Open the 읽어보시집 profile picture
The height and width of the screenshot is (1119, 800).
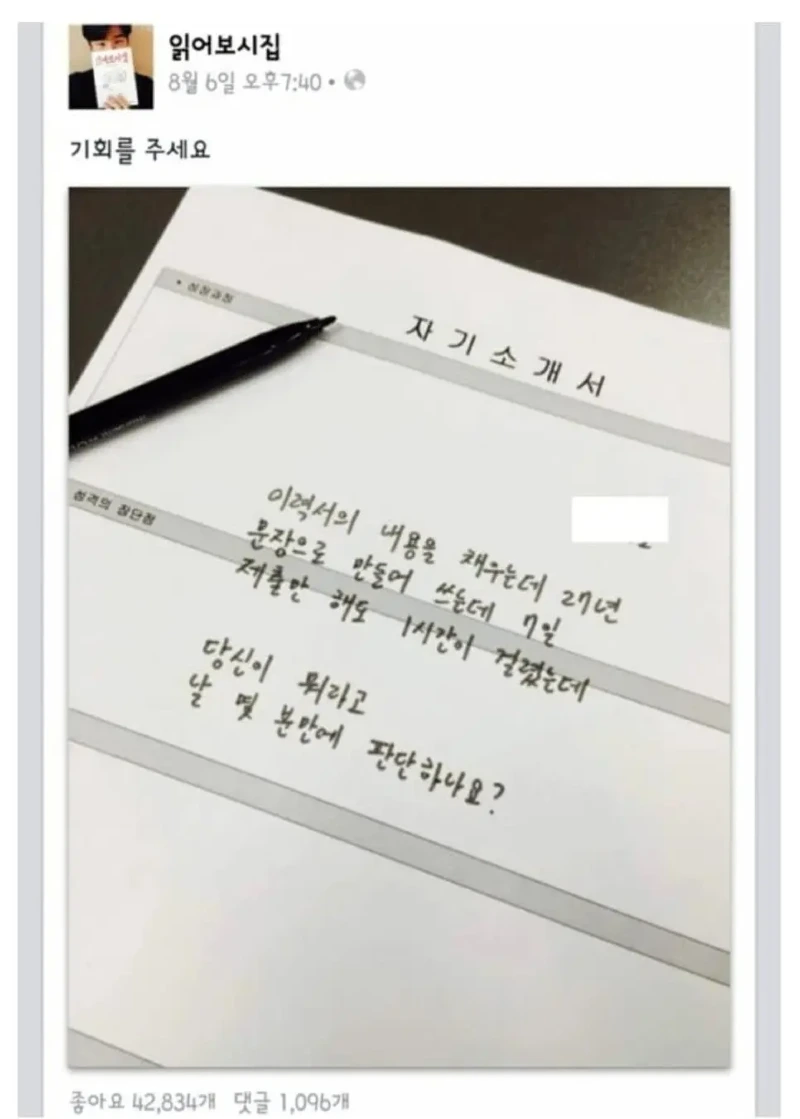click(110, 66)
